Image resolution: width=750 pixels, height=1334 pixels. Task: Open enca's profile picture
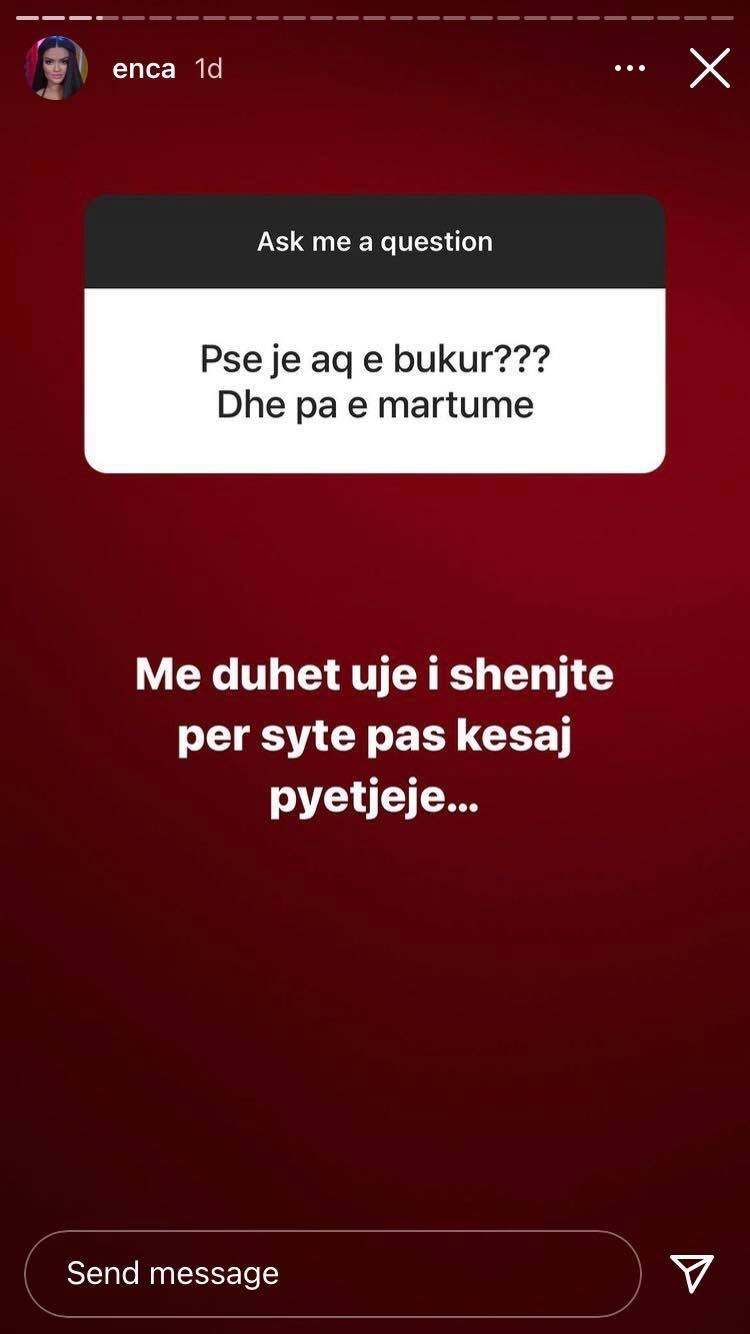tap(56, 68)
